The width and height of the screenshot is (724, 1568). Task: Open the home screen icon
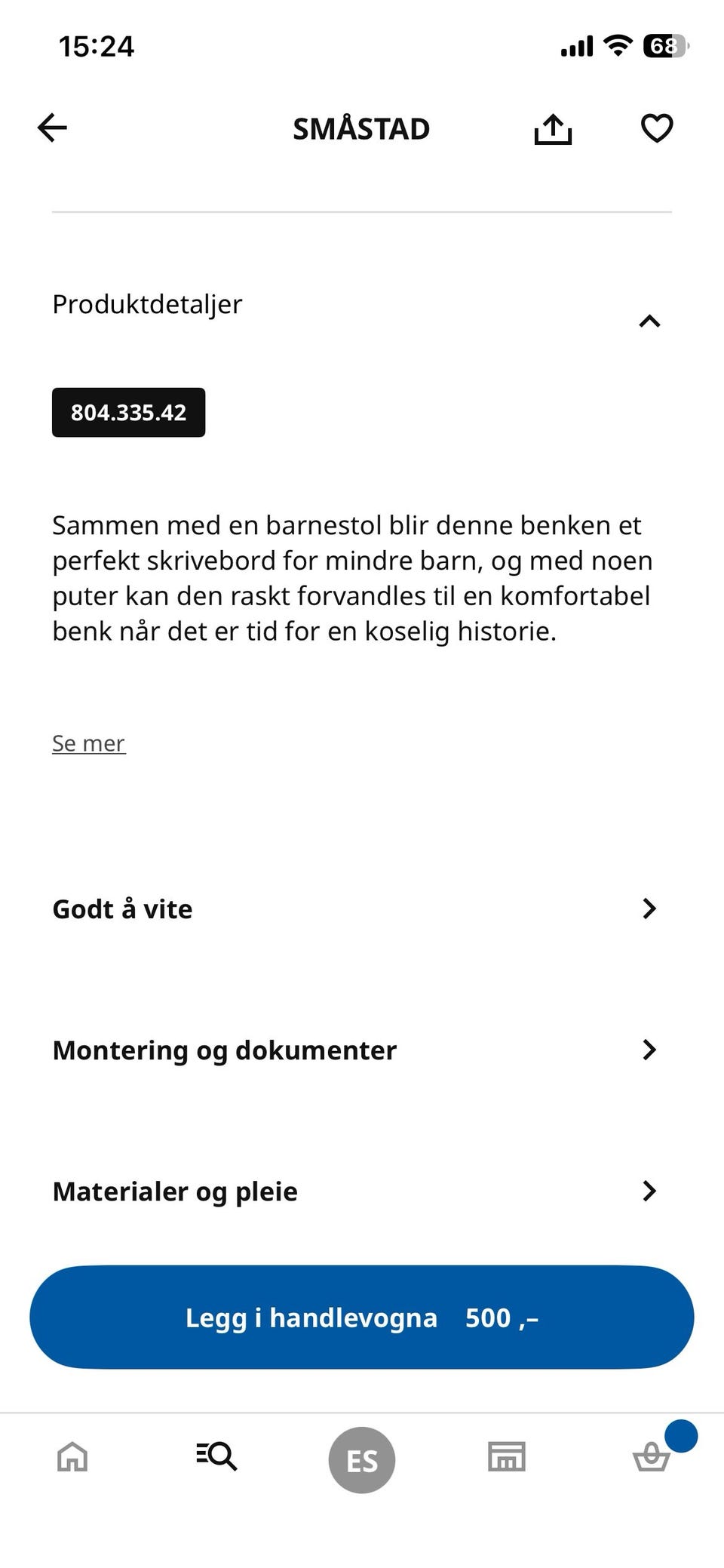pyautogui.click(x=70, y=1458)
